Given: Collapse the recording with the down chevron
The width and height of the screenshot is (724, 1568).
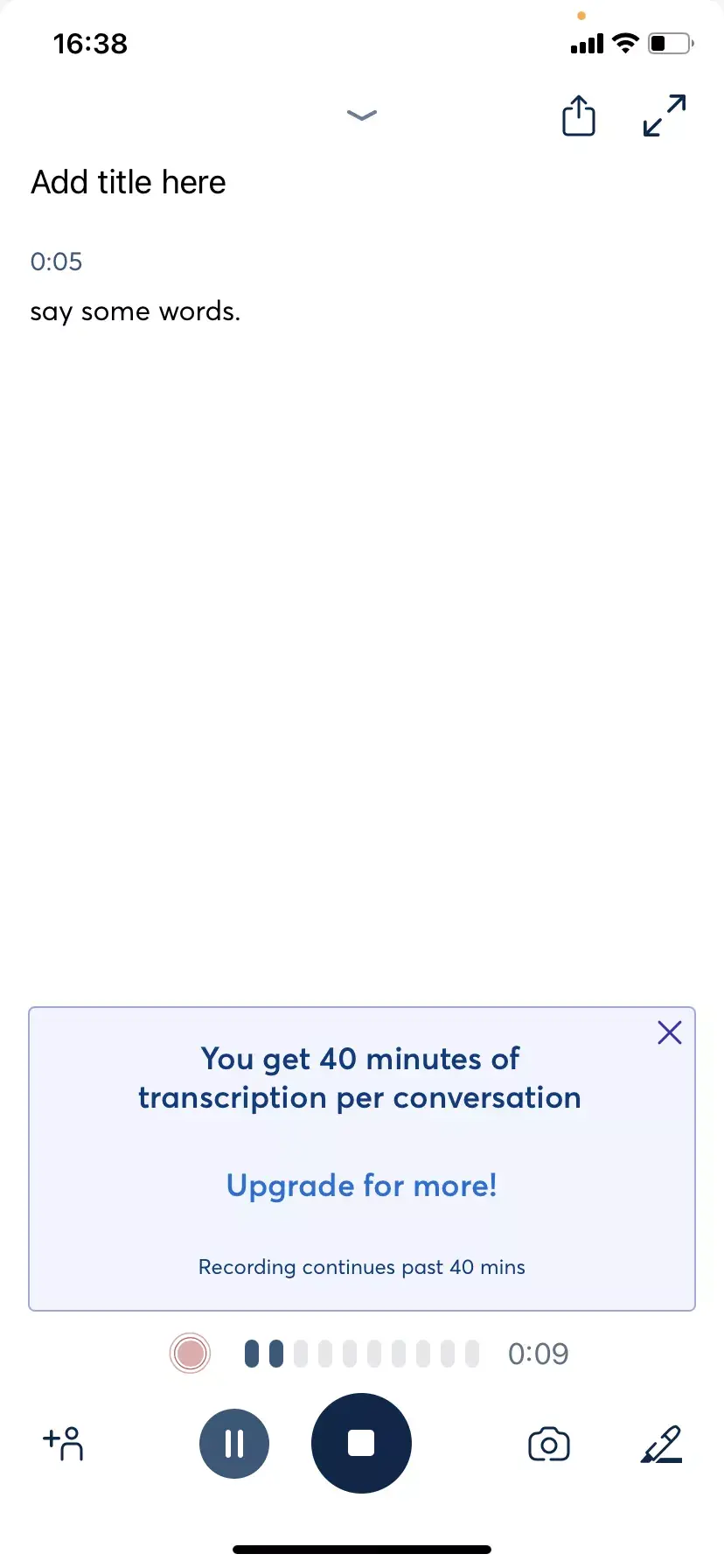Looking at the screenshot, I should [361, 115].
